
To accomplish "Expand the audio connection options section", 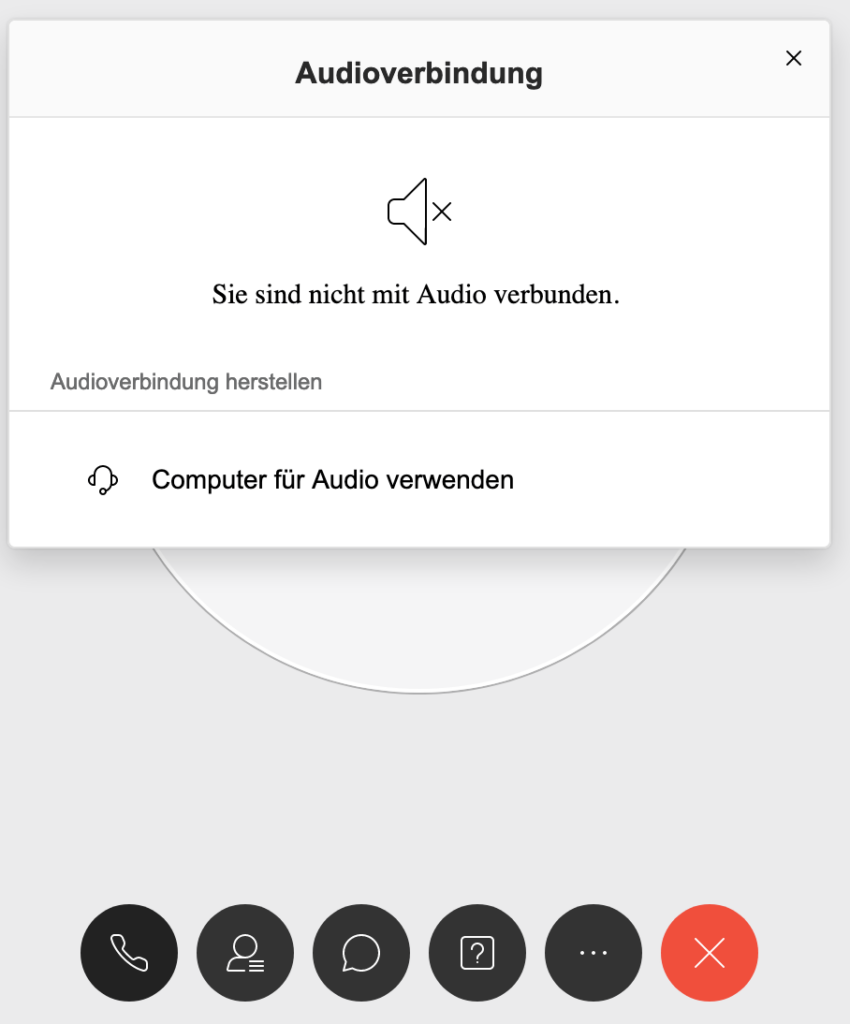I will tap(185, 382).
